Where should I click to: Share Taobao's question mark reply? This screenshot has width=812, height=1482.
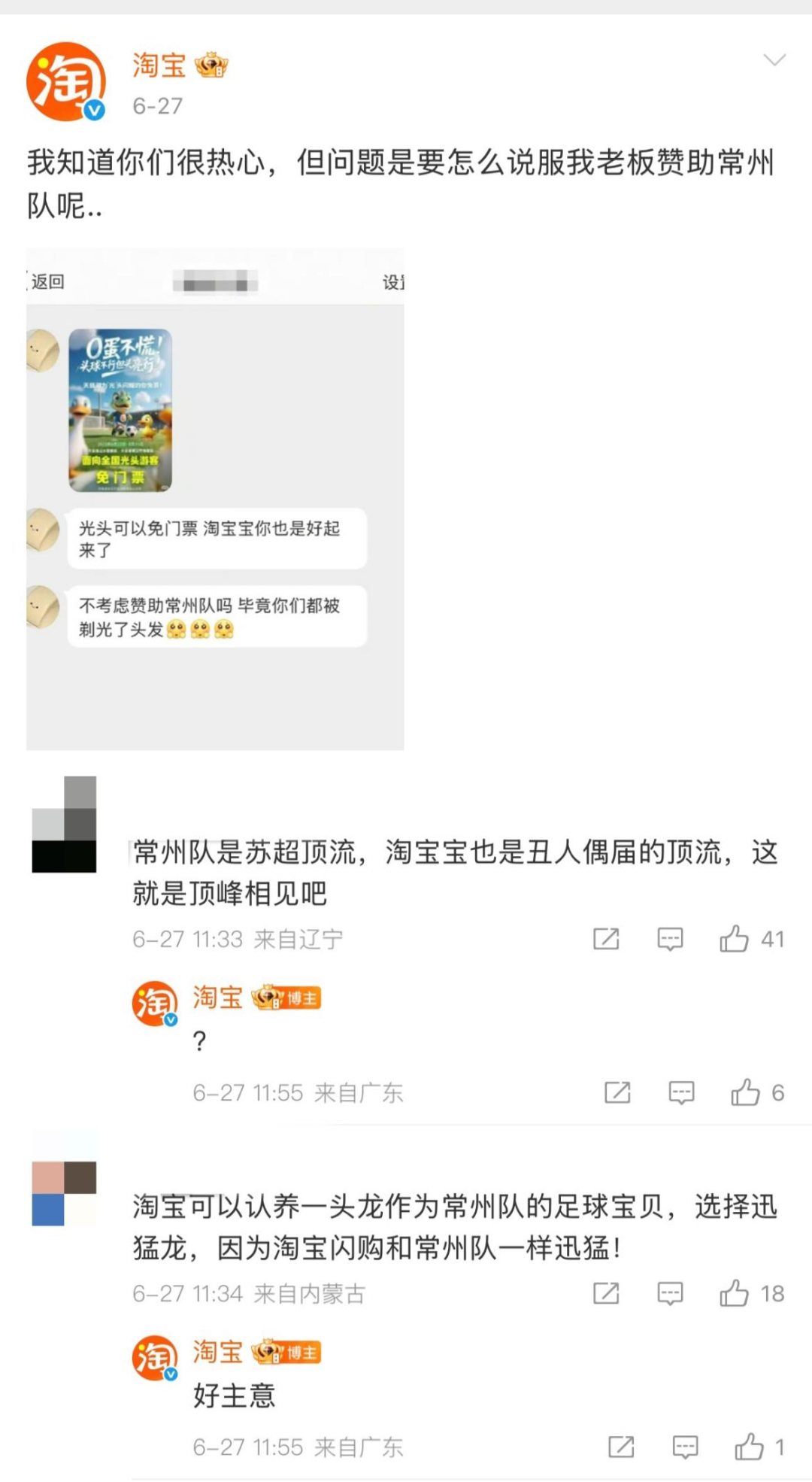pyautogui.click(x=617, y=1092)
